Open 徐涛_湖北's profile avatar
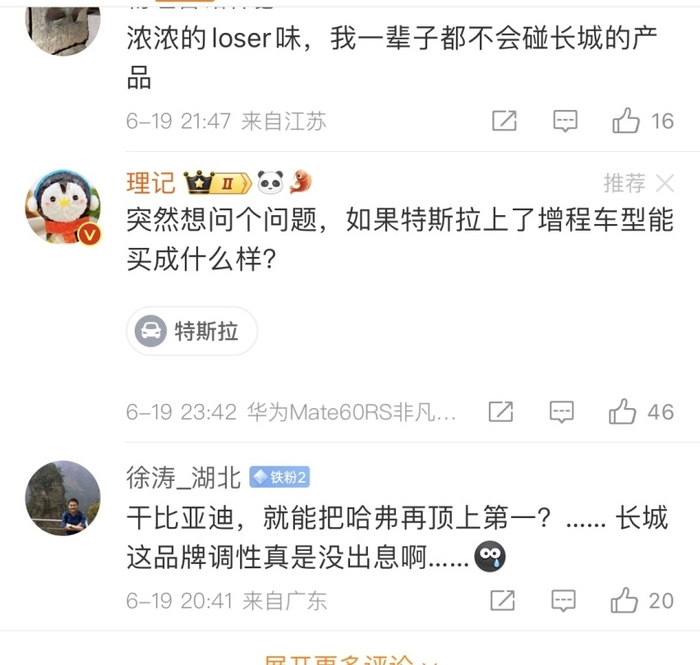The width and height of the screenshot is (700, 665). click(62, 498)
